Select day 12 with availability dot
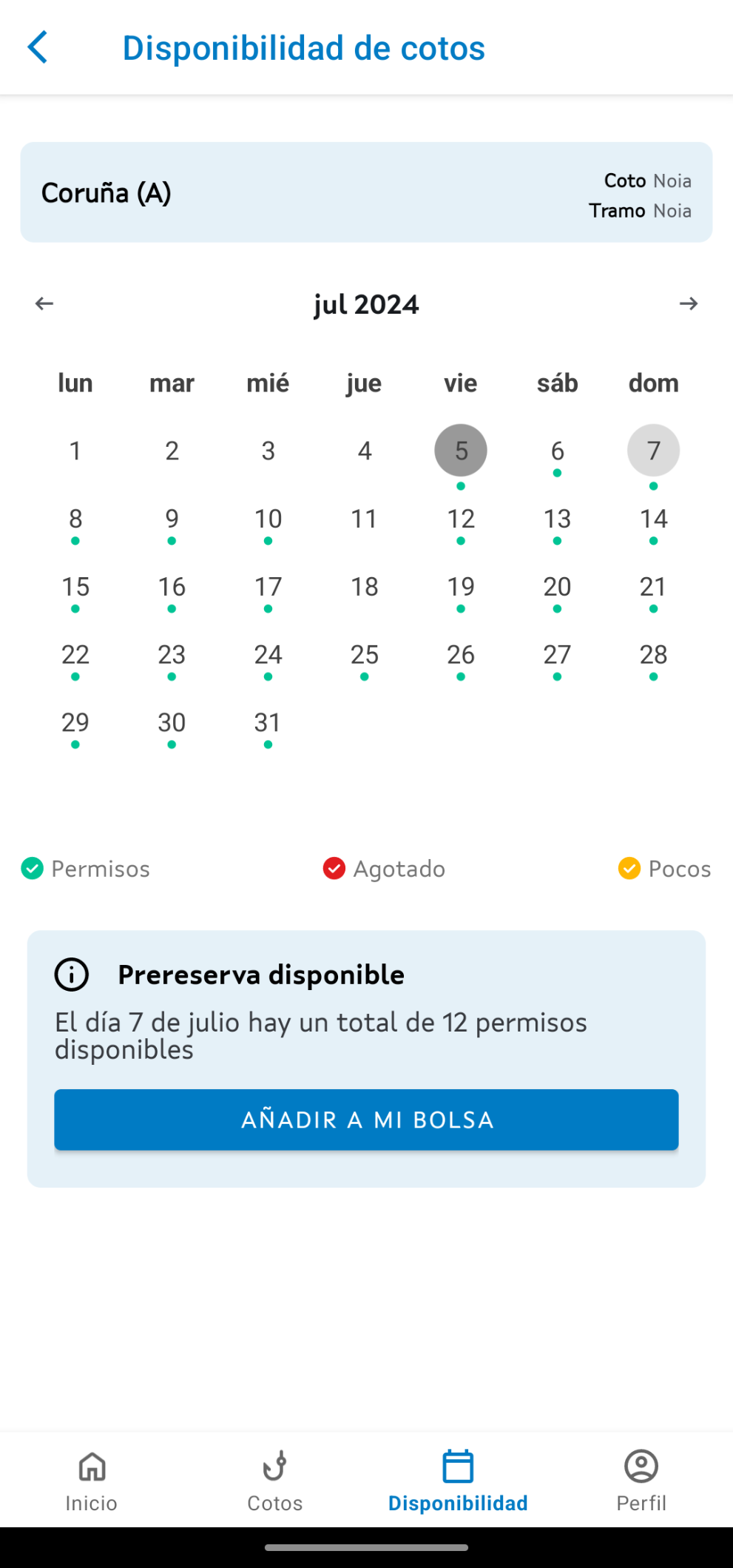This screenshot has width=733, height=1568. (461, 519)
